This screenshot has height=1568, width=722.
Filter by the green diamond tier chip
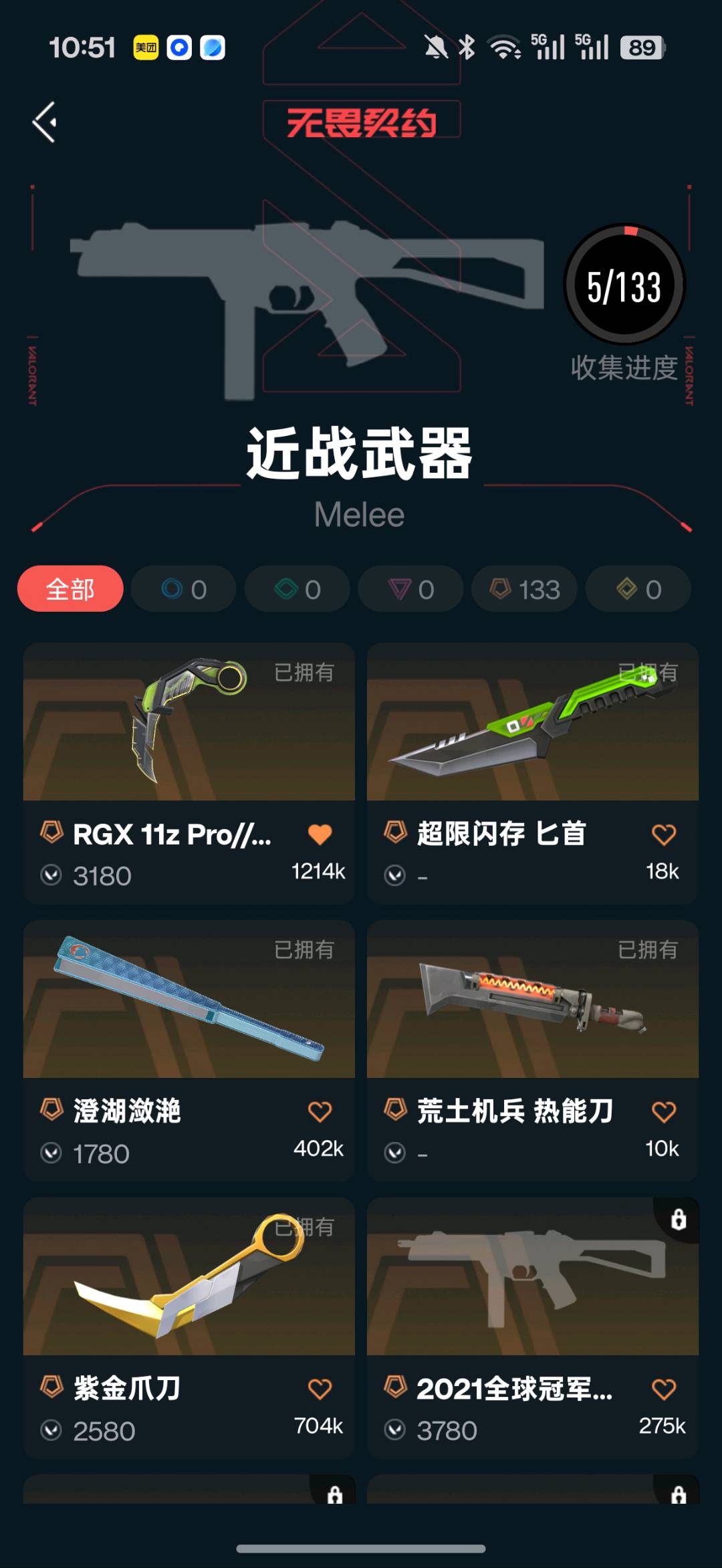(x=297, y=589)
